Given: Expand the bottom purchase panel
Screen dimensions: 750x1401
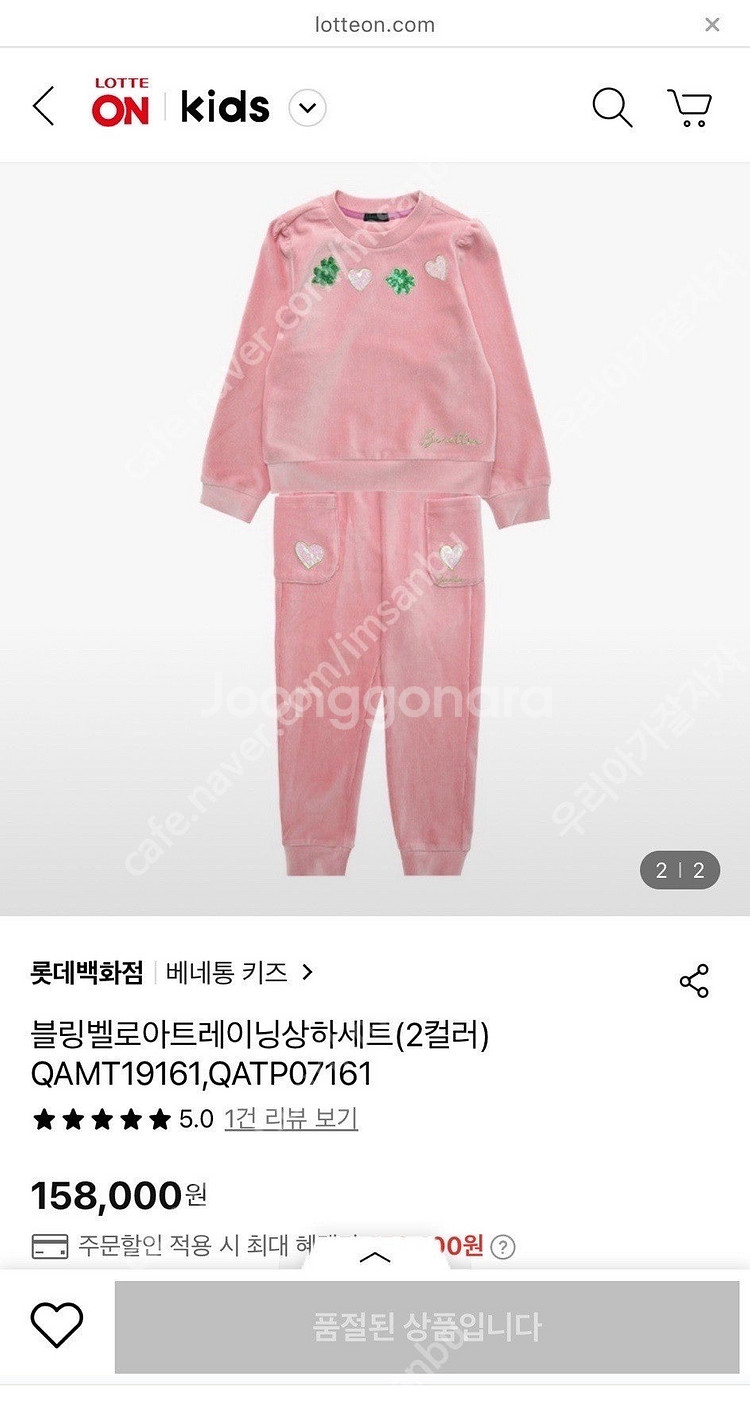Looking at the screenshot, I should (375, 1258).
